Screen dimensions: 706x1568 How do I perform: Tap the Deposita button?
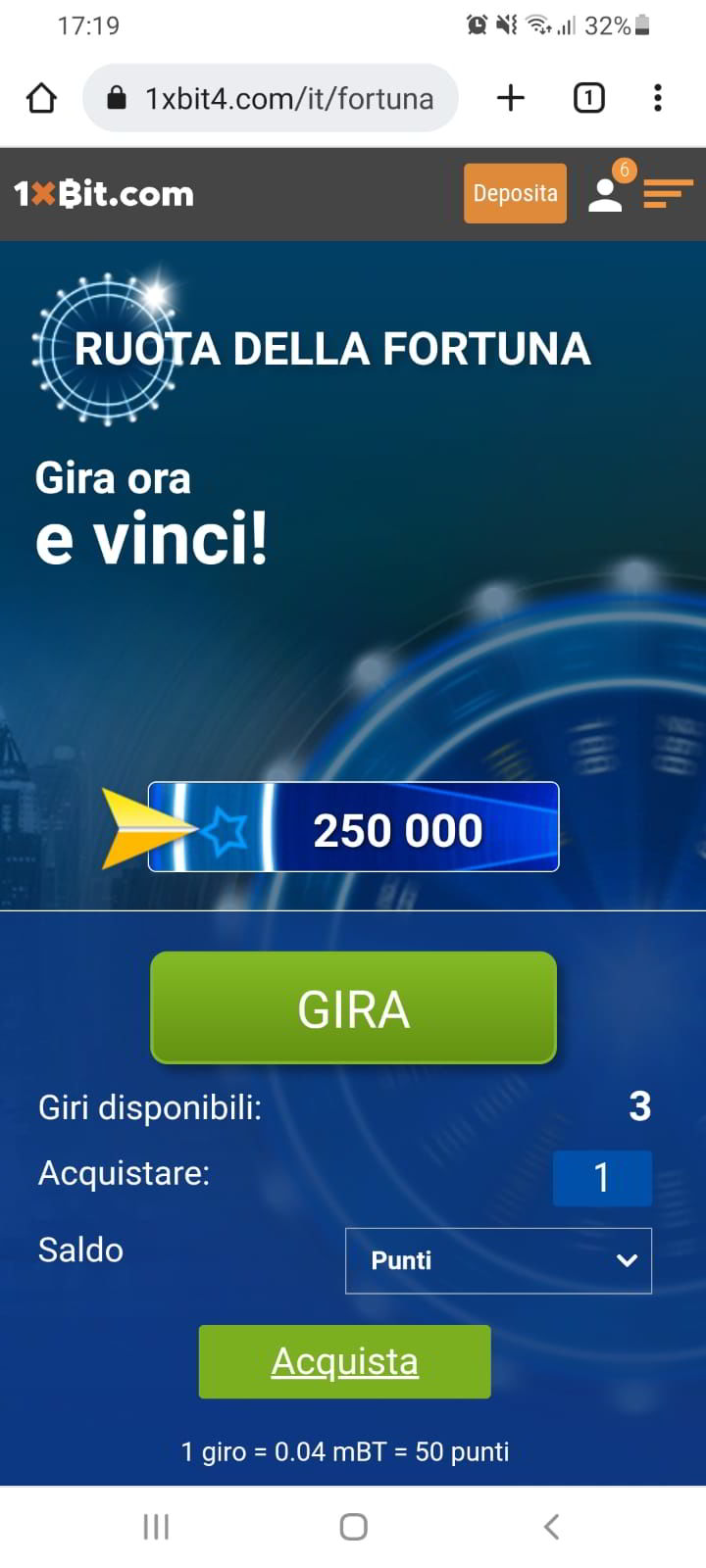(x=515, y=193)
